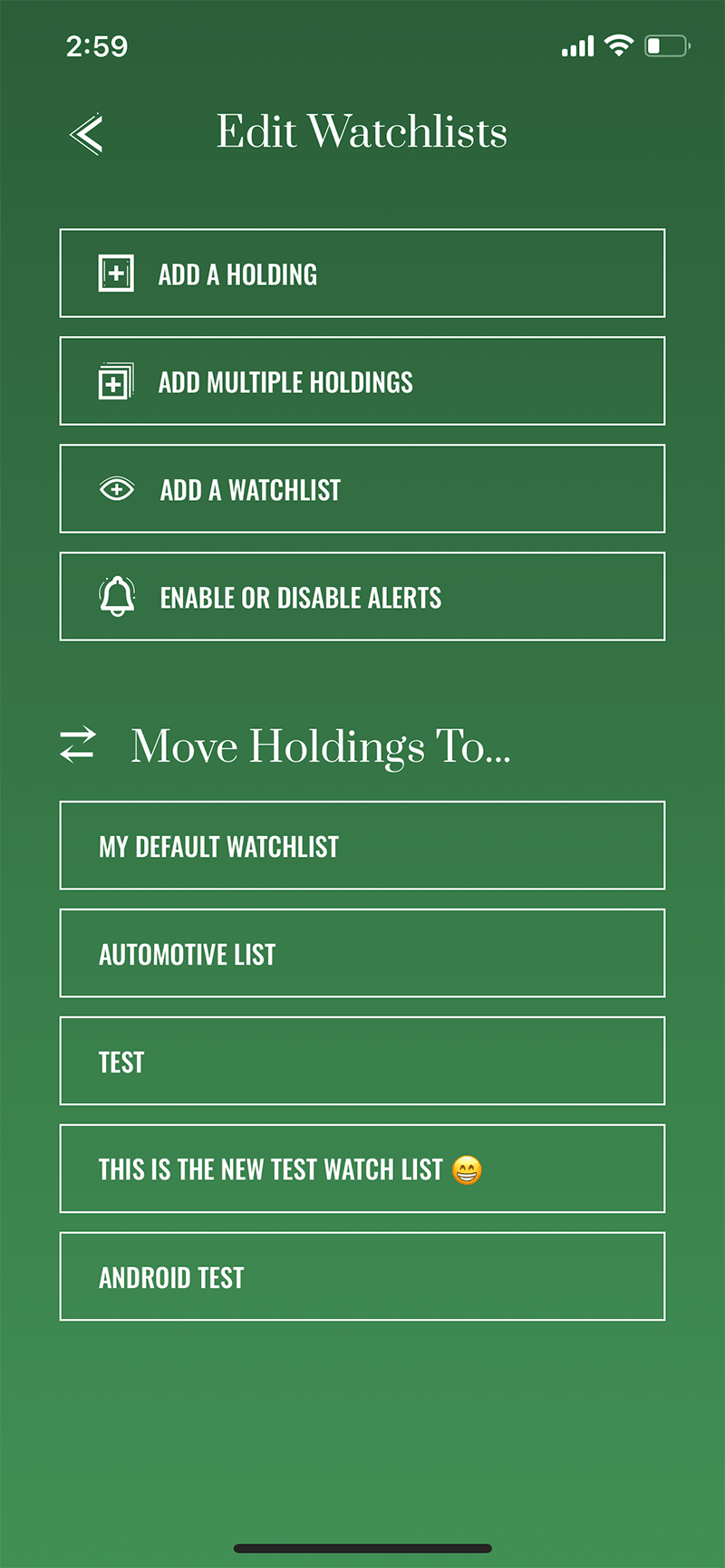
Task: Select the Test watchlist
Action: coord(362,1062)
